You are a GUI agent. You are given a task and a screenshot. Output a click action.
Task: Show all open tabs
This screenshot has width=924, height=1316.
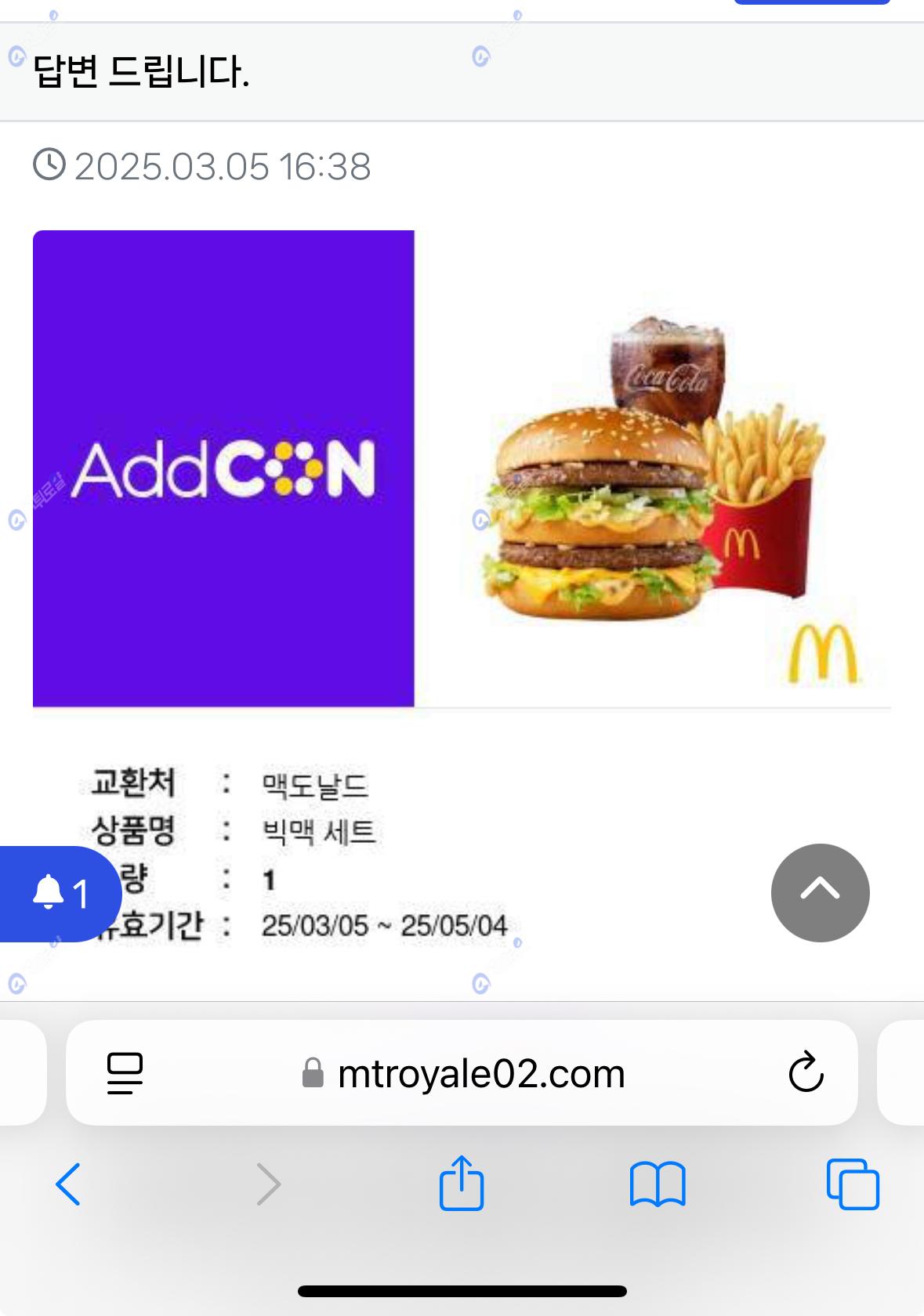click(853, 1184)
